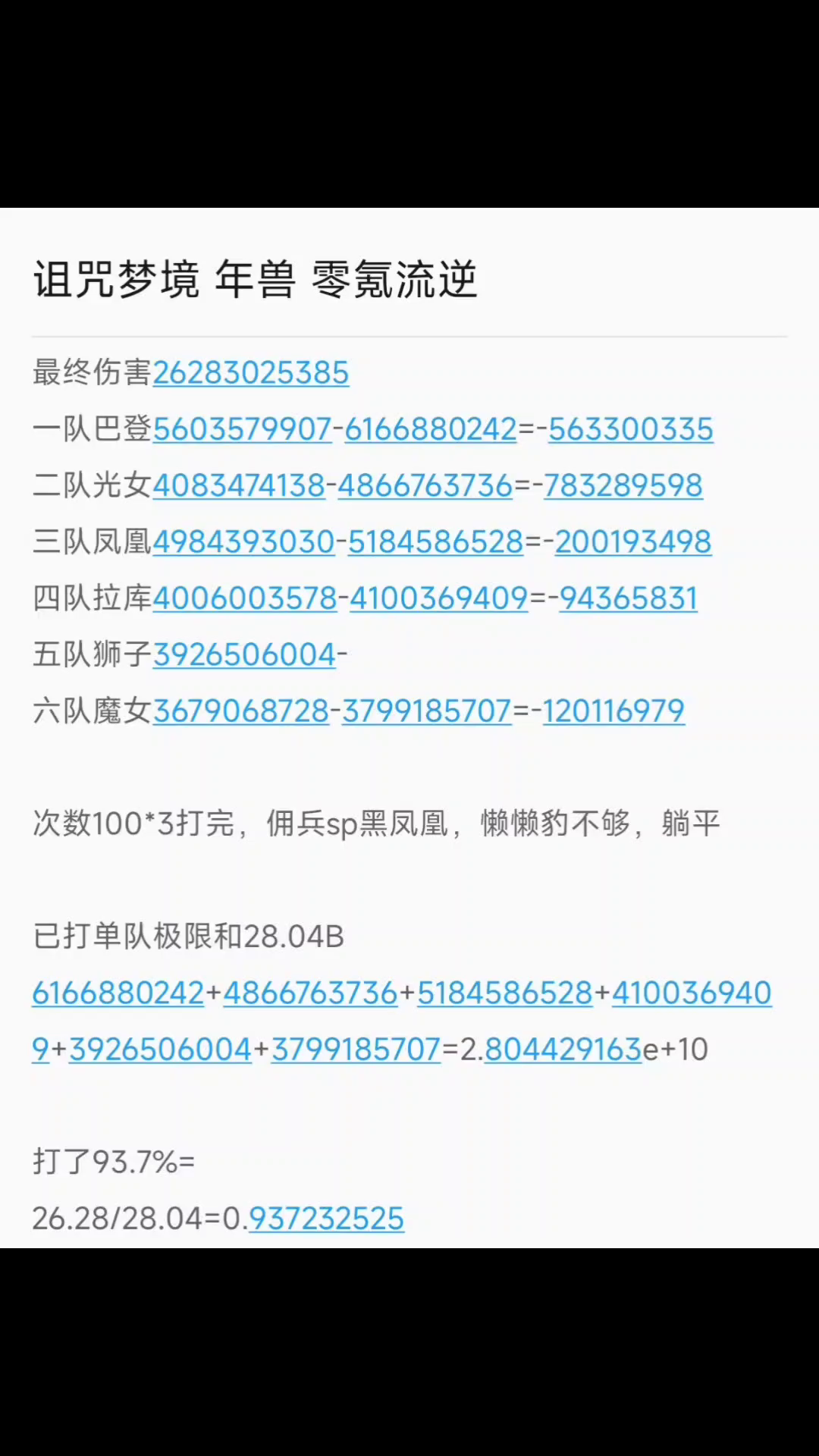Tap the underlined number 563300335

pos(631,429)
